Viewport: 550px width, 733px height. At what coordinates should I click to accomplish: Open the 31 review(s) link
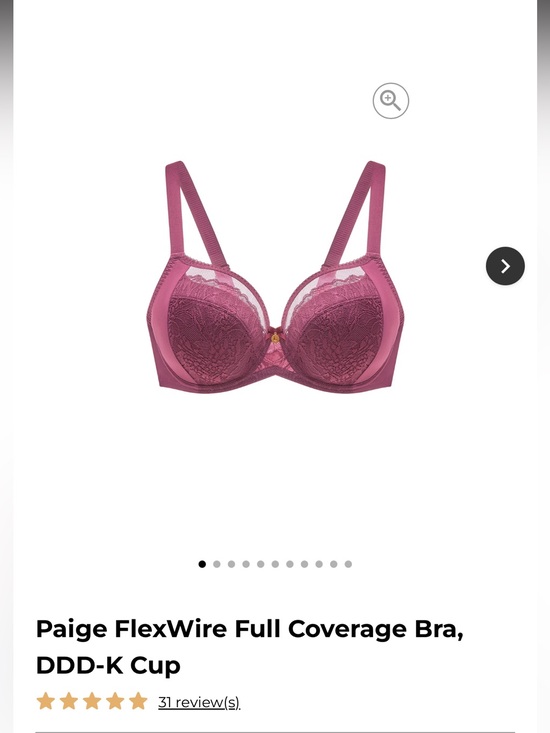(199, 702)
